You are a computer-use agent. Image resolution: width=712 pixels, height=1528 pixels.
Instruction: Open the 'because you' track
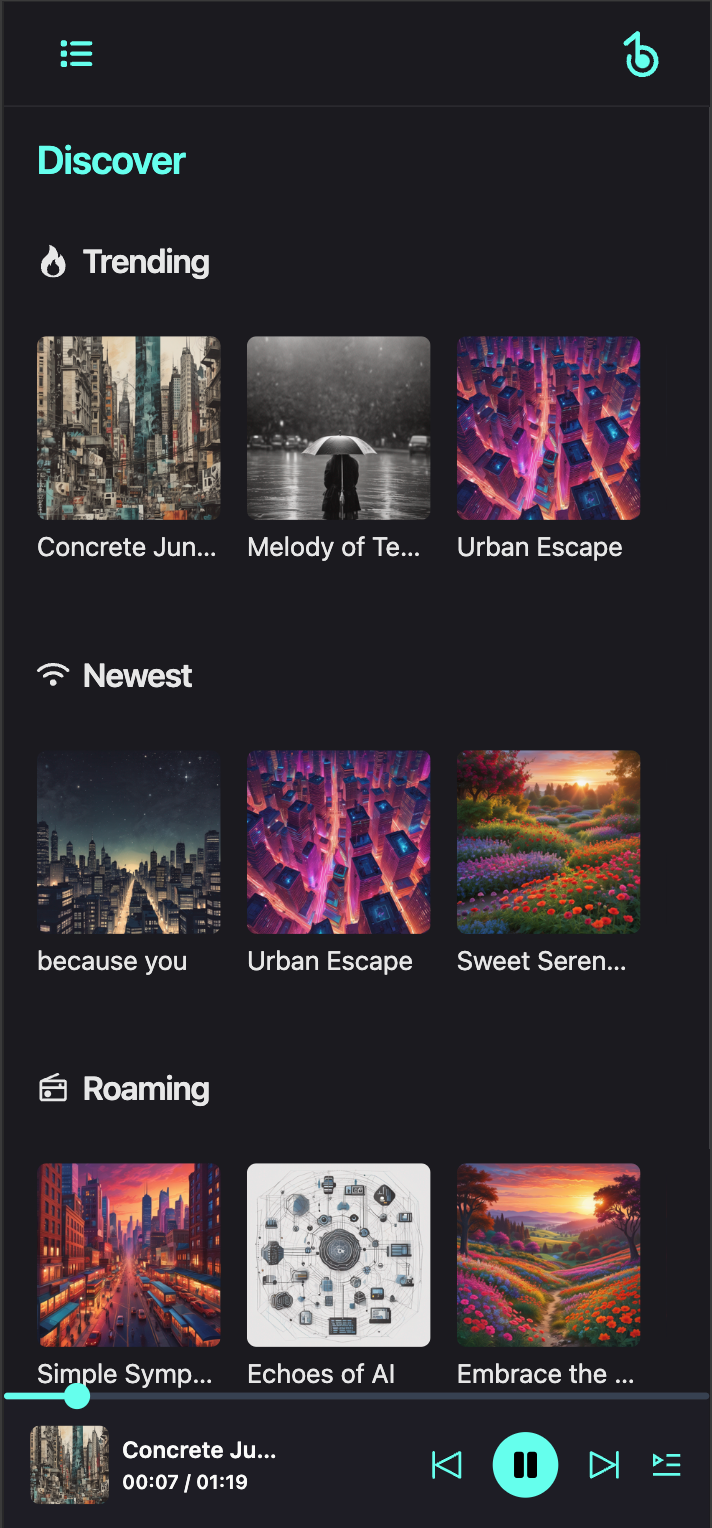pos(129,842)
